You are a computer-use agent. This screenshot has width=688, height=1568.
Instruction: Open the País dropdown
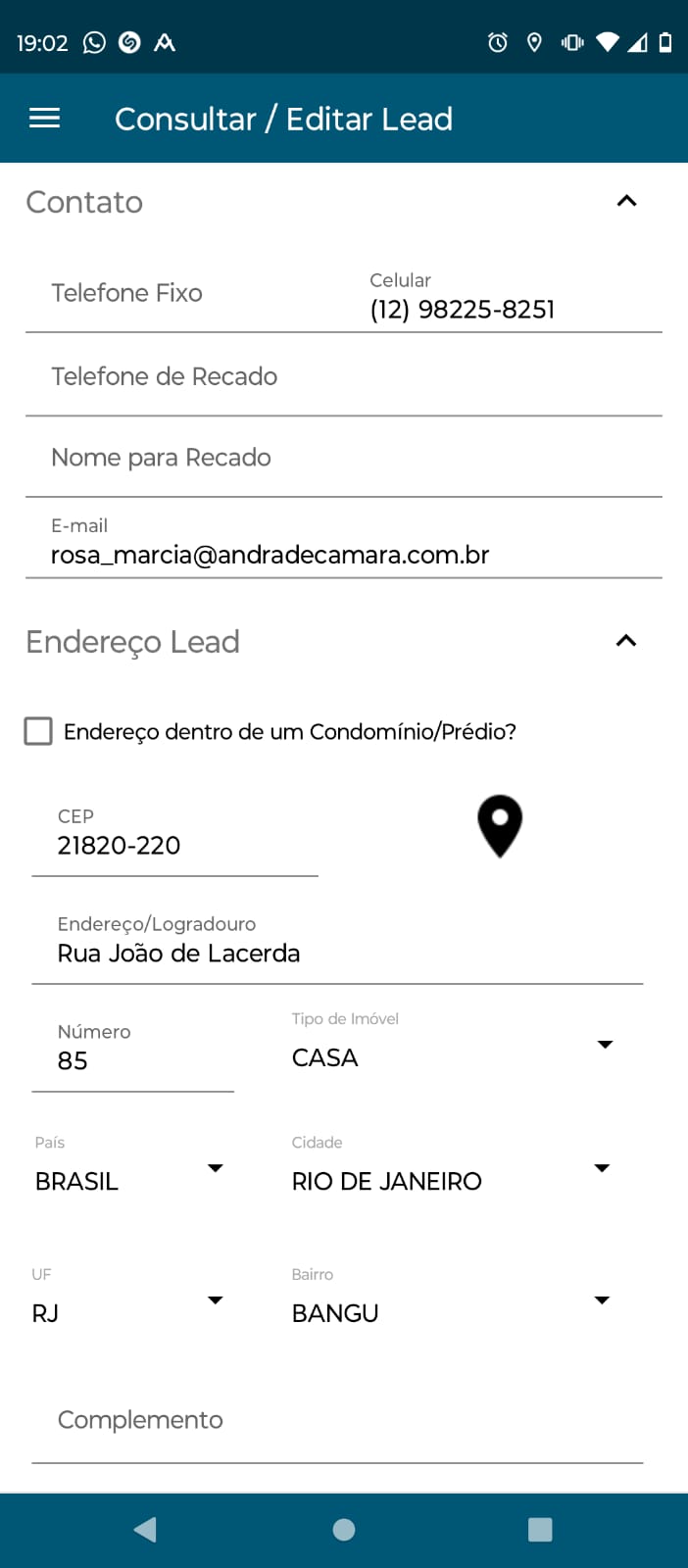tap(129, 1180)
